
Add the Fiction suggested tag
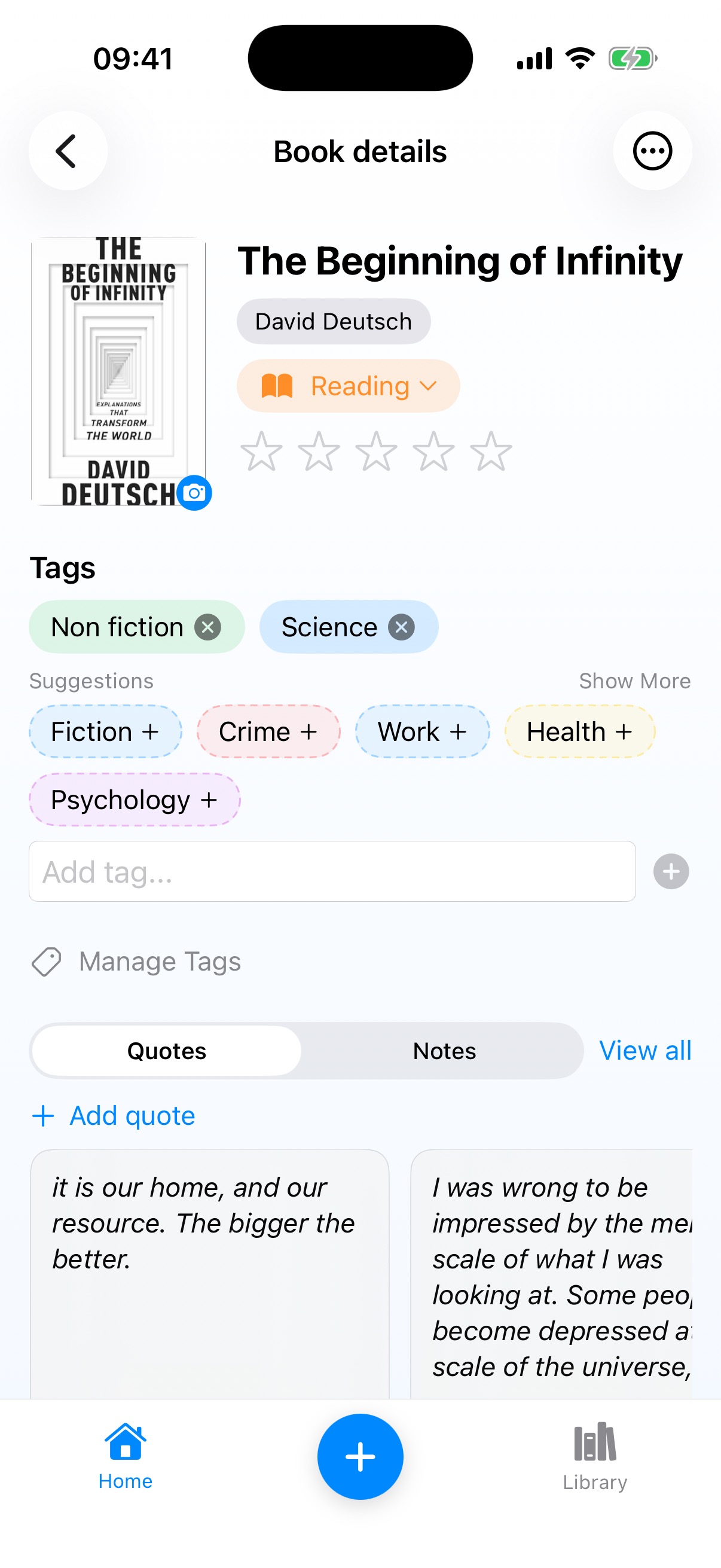105,731
